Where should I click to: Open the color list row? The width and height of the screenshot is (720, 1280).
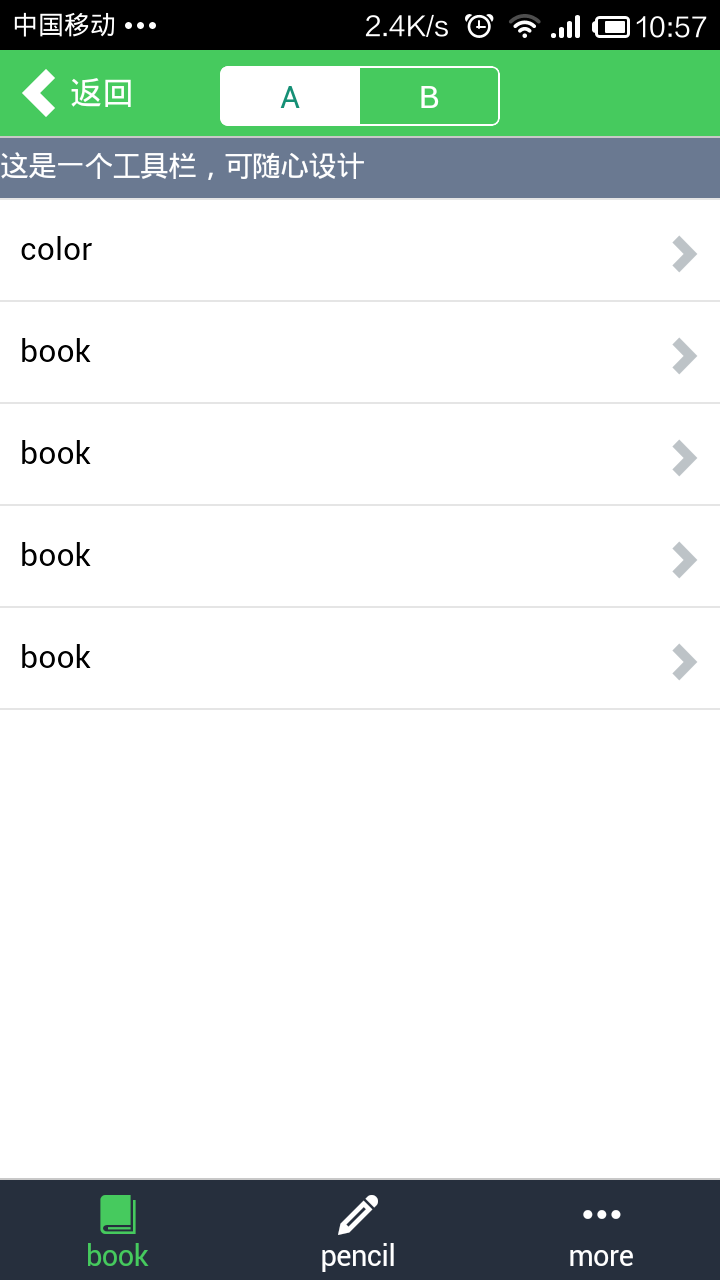point(360,250)
